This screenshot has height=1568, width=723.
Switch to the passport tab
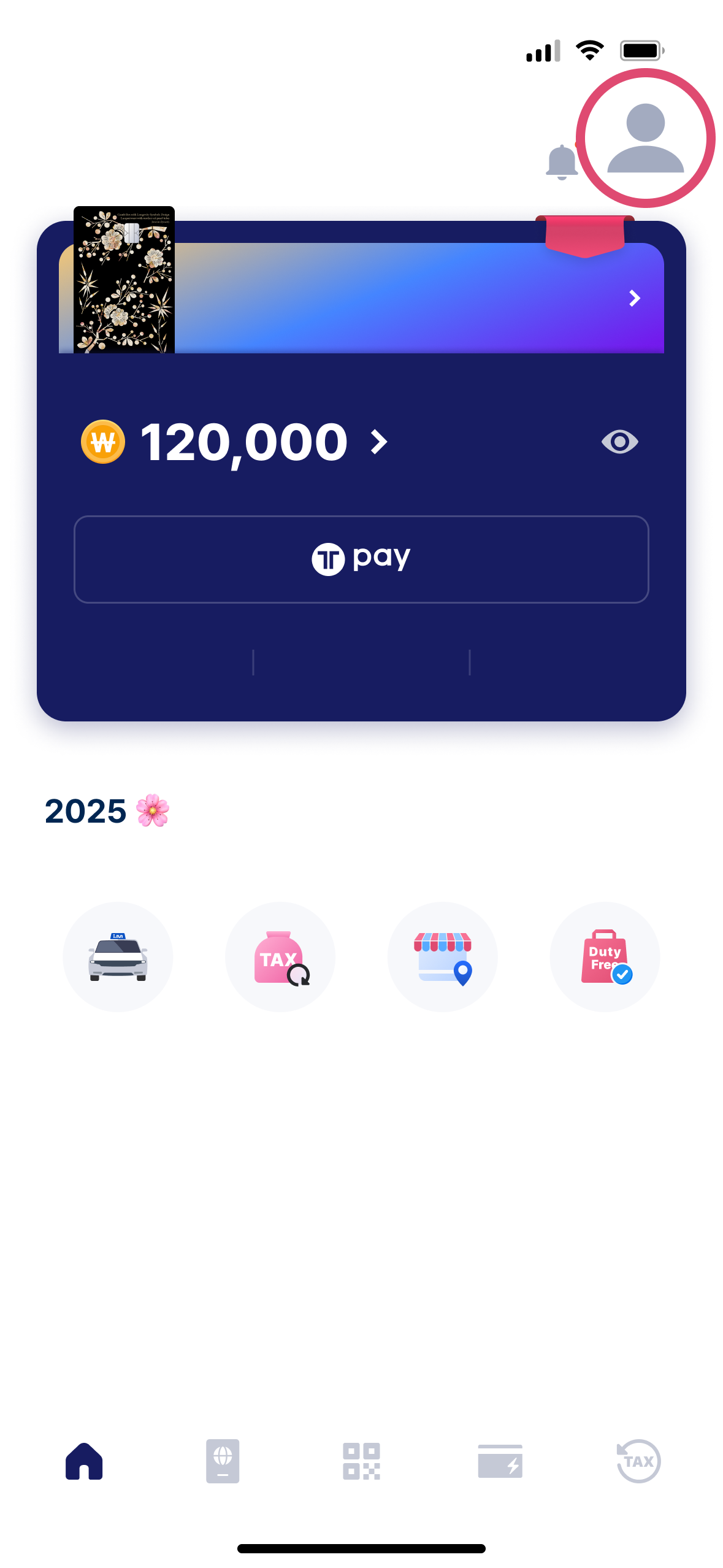223,1461
